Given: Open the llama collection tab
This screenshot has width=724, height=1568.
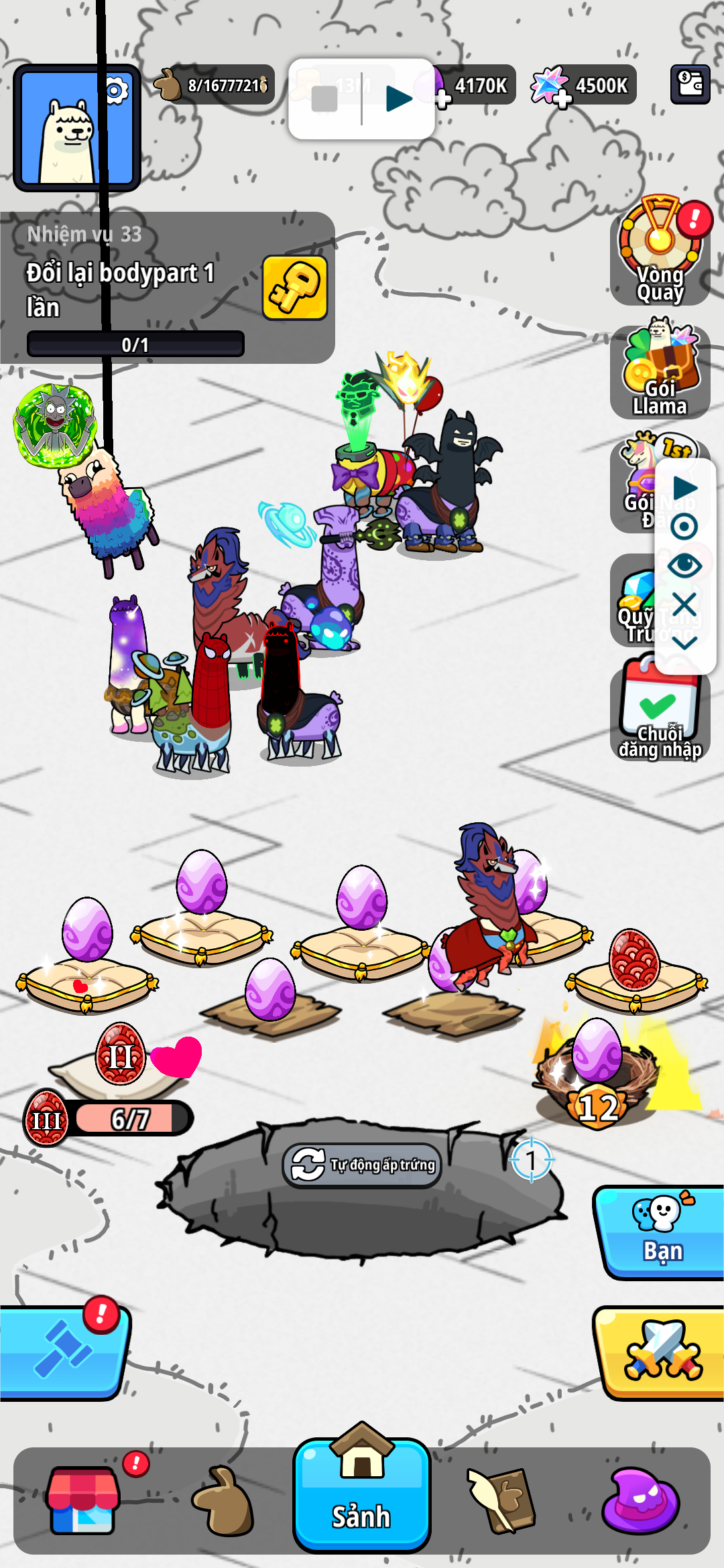Looking at the screenshot, I should (223, 1501).
